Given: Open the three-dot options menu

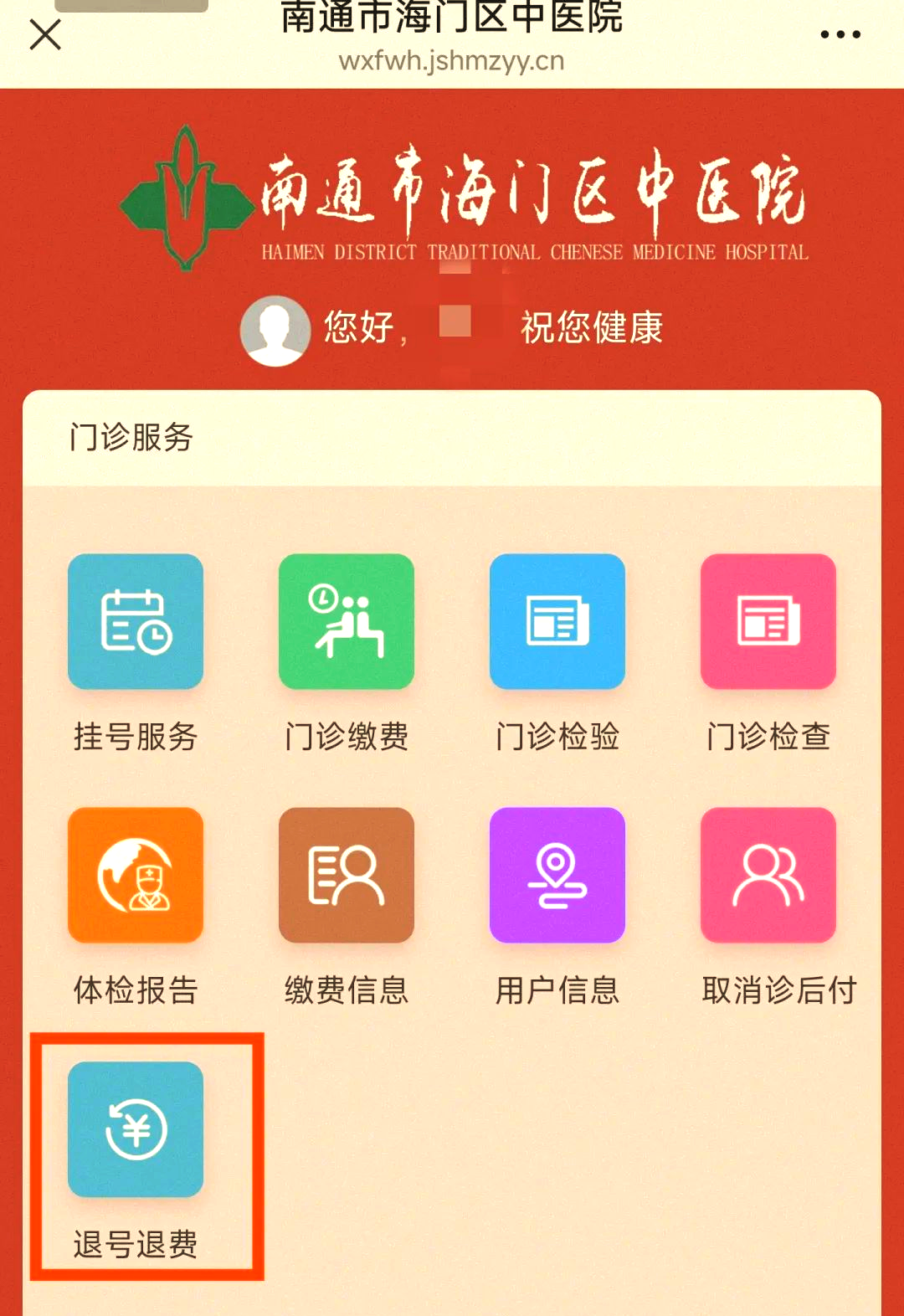Looking at the screenshot, I should [840, 33].
